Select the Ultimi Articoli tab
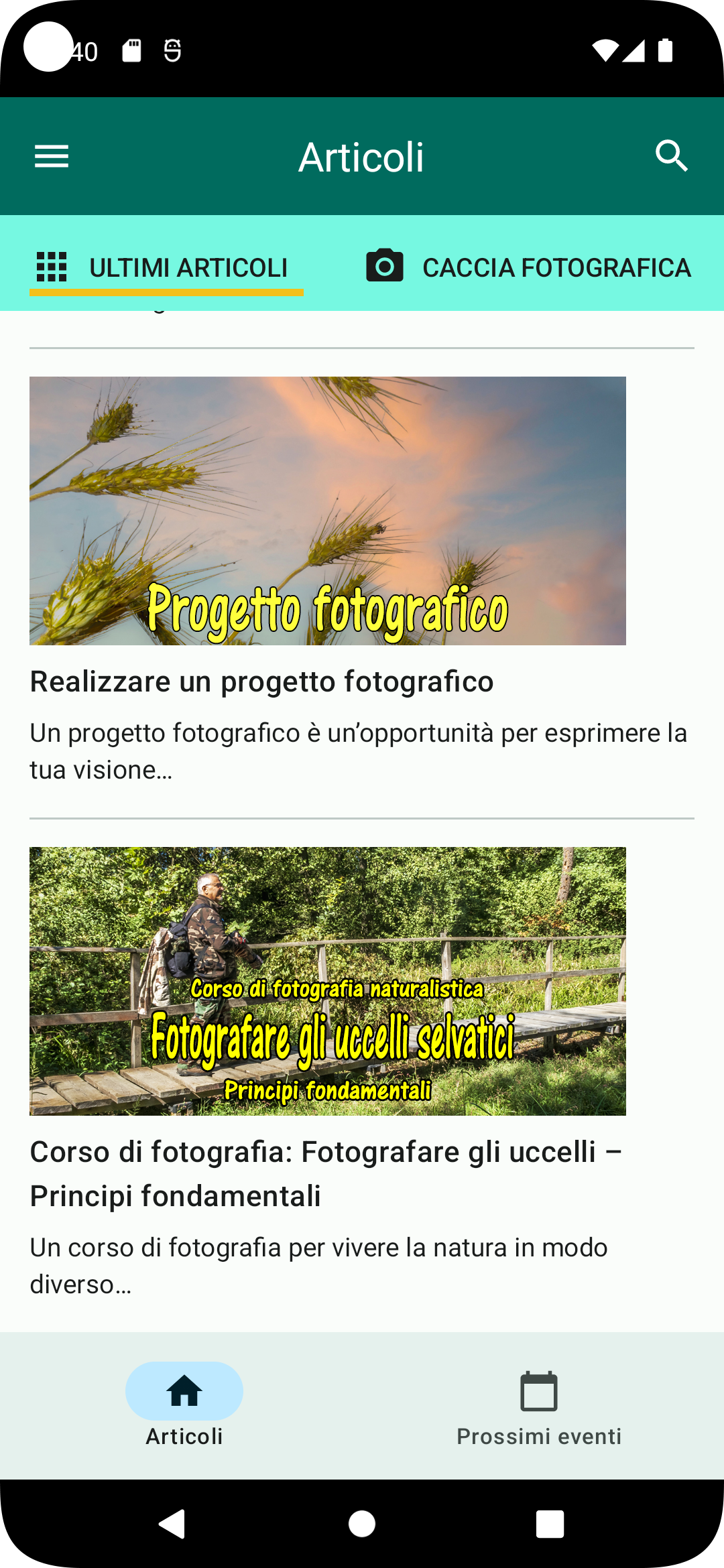724x1568 pixels. coord(166,267)
